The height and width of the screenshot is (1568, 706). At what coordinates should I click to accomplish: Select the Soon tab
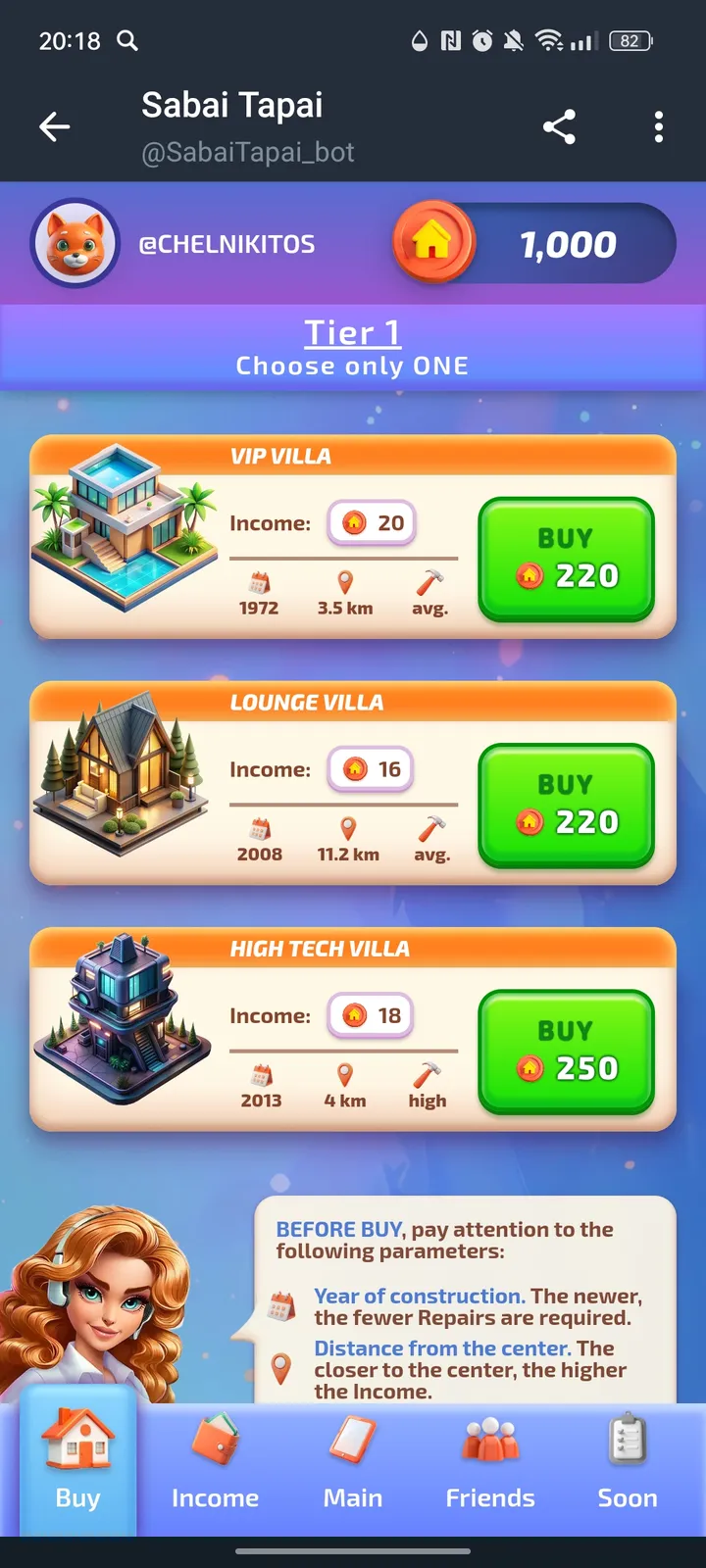click(628, 1467)
